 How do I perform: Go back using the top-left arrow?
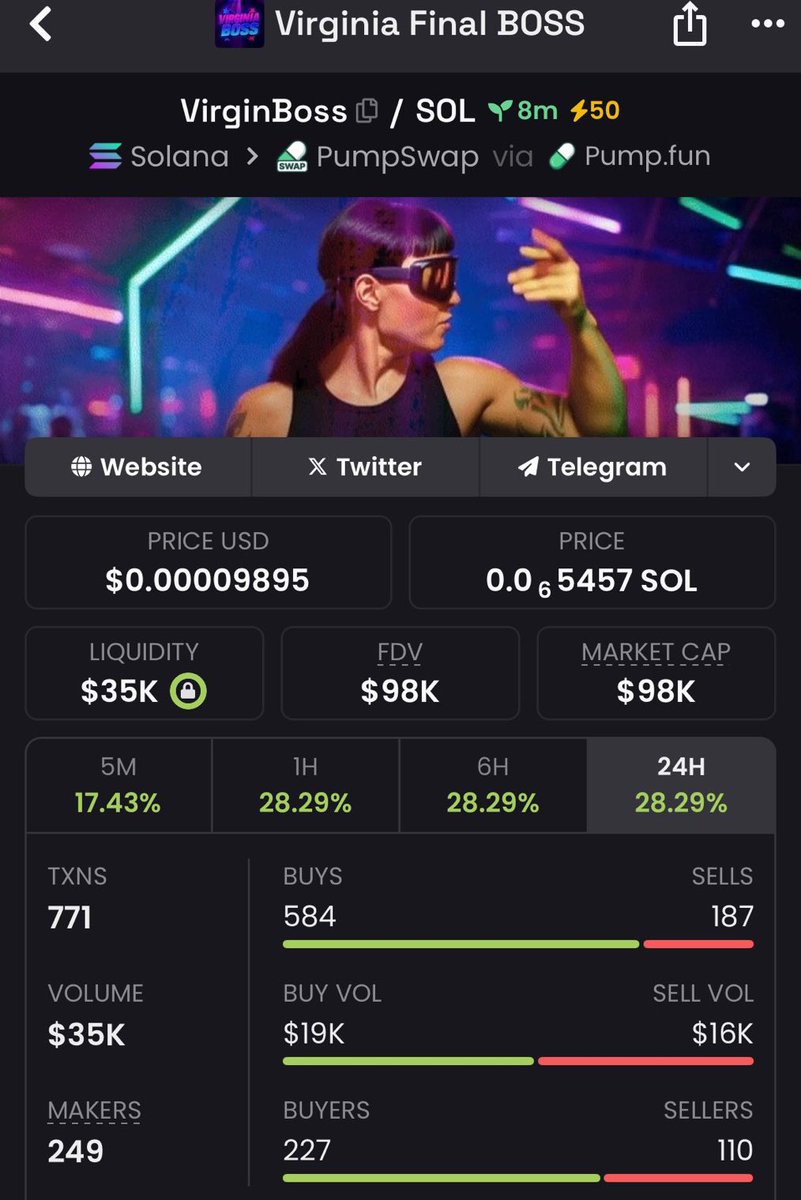click(40, 25)
